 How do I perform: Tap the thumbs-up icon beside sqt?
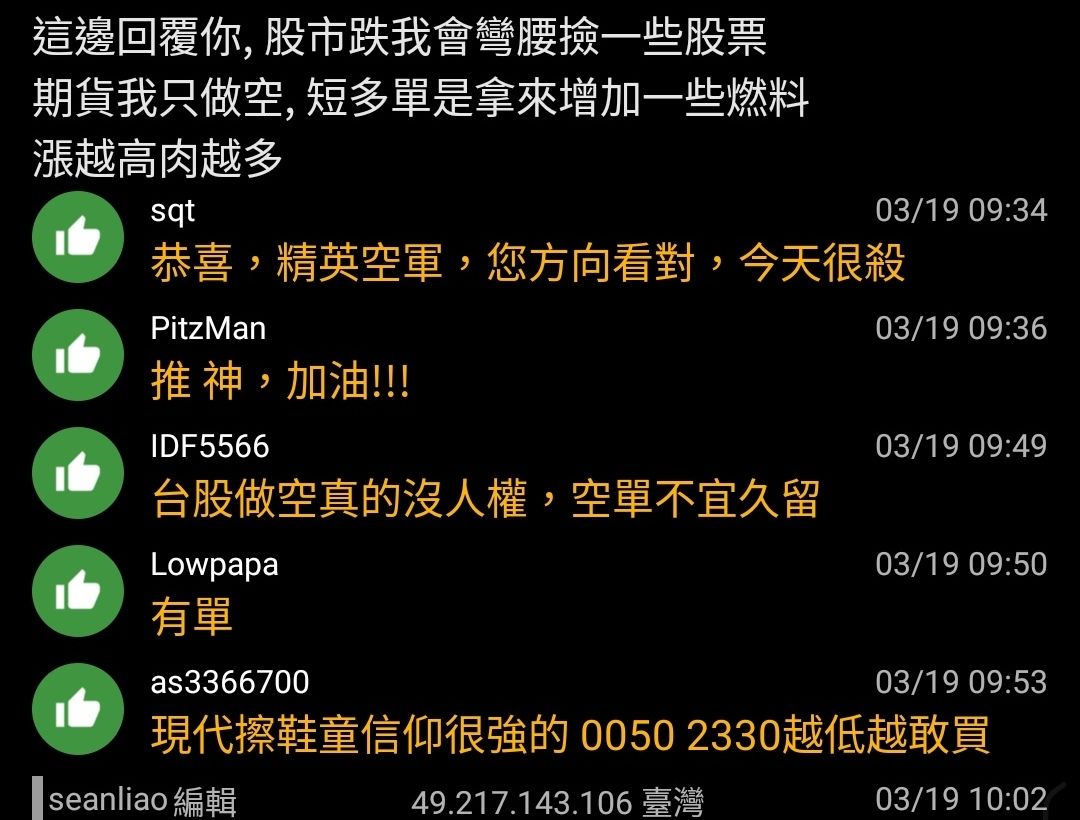(78, 239)
